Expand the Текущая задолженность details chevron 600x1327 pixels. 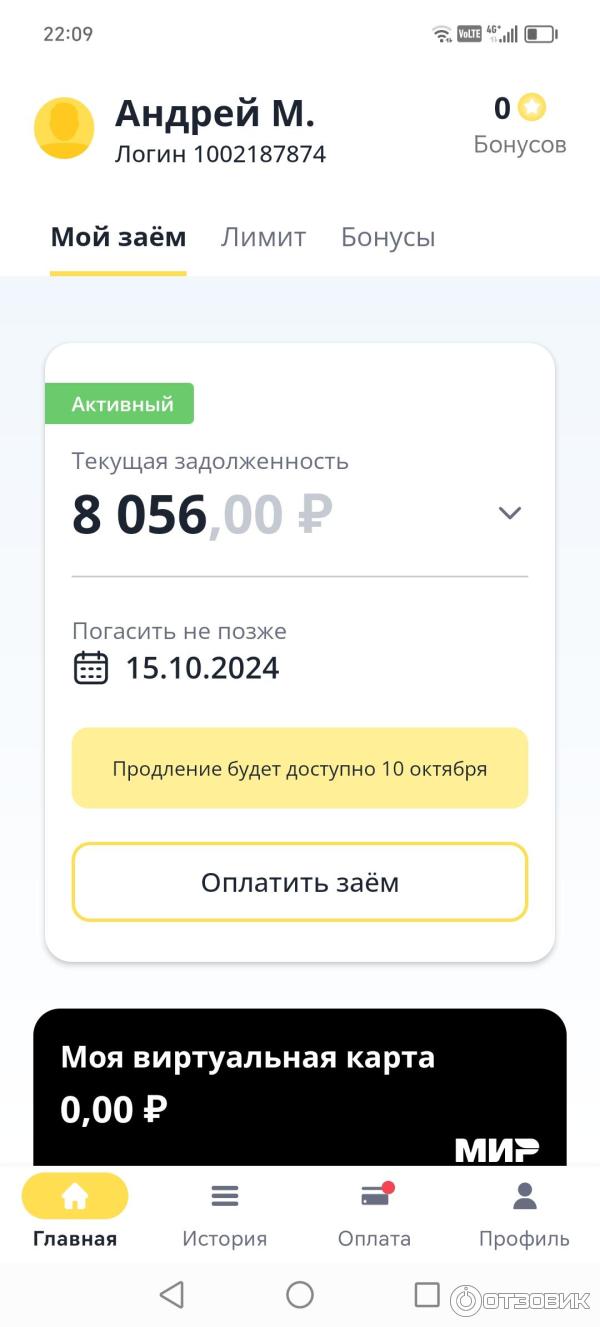point(510,513)
